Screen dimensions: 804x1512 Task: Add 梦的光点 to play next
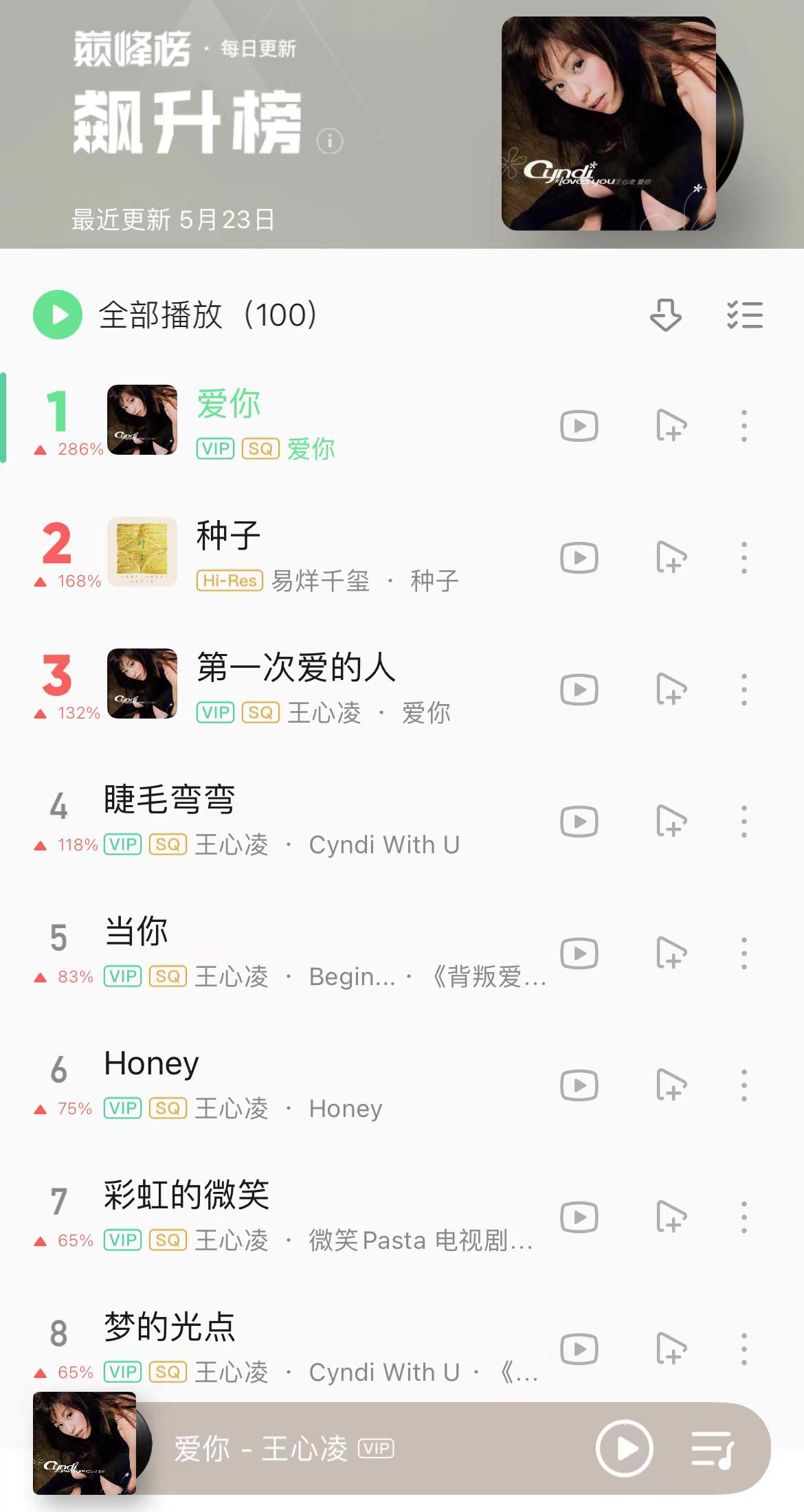(x=671, y=1349)
